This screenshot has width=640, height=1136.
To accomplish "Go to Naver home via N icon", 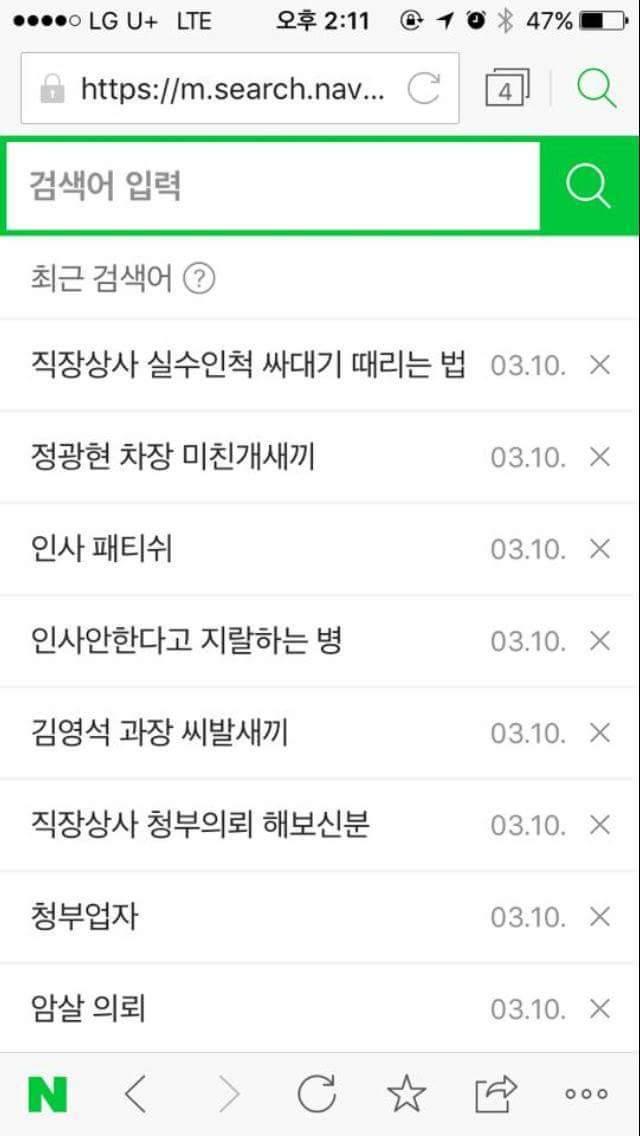I will tap(47, 1095).
